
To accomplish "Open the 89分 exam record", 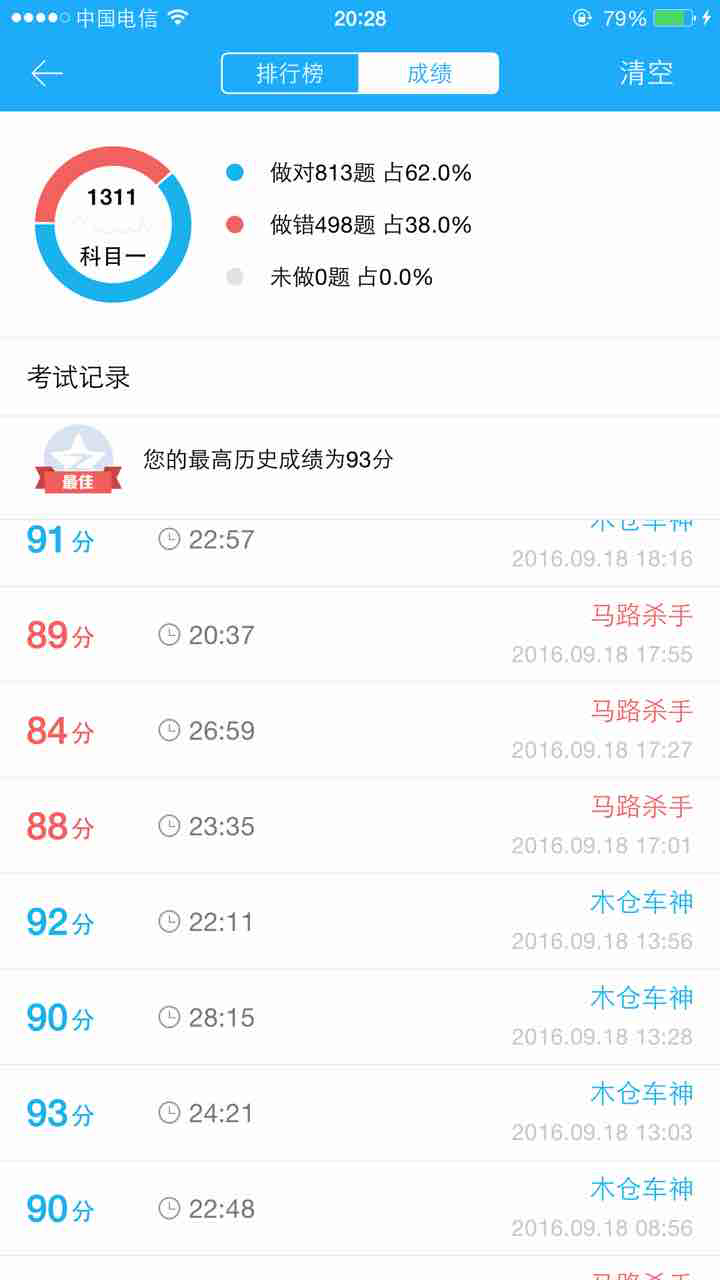I will (x=360, y=635).
